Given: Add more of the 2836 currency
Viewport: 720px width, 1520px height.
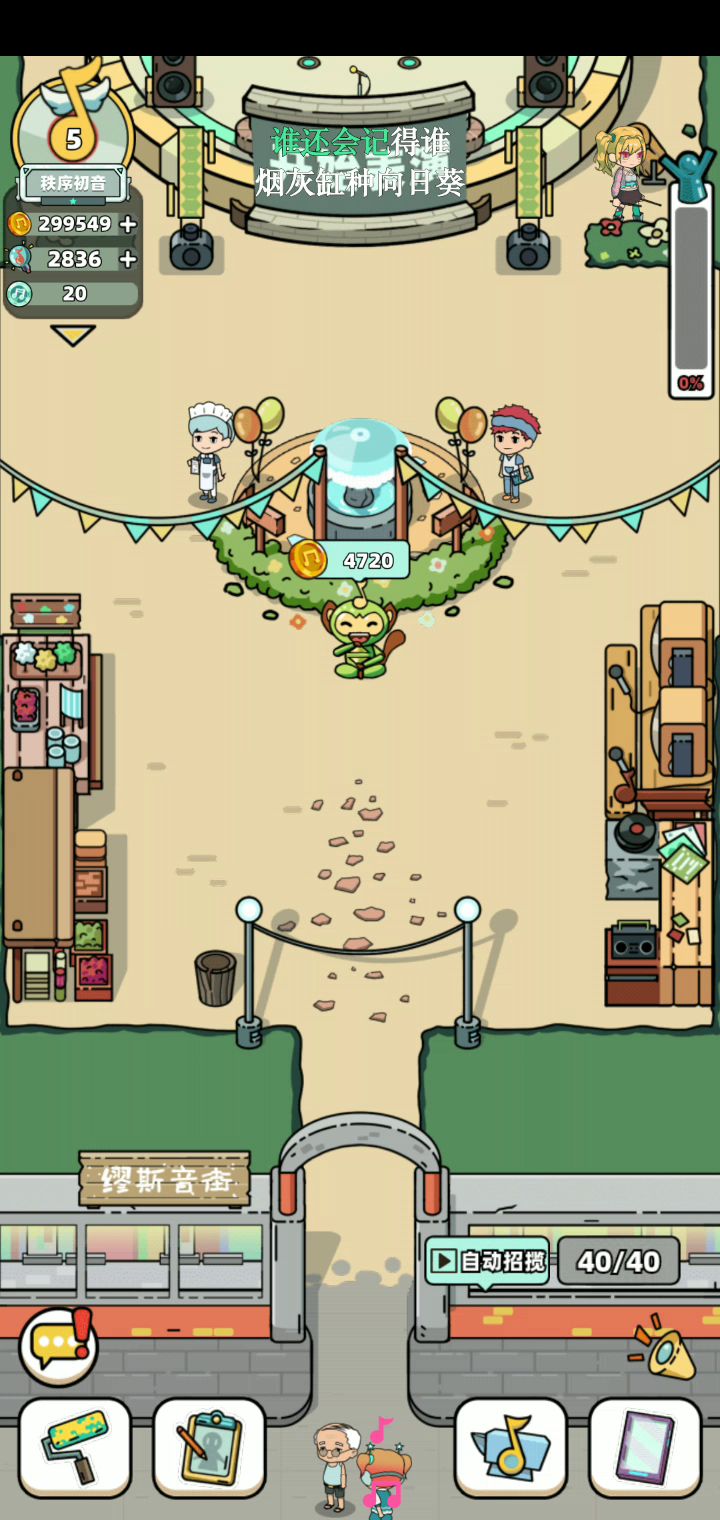Looking at the screenshot, I should click(128, 259).
